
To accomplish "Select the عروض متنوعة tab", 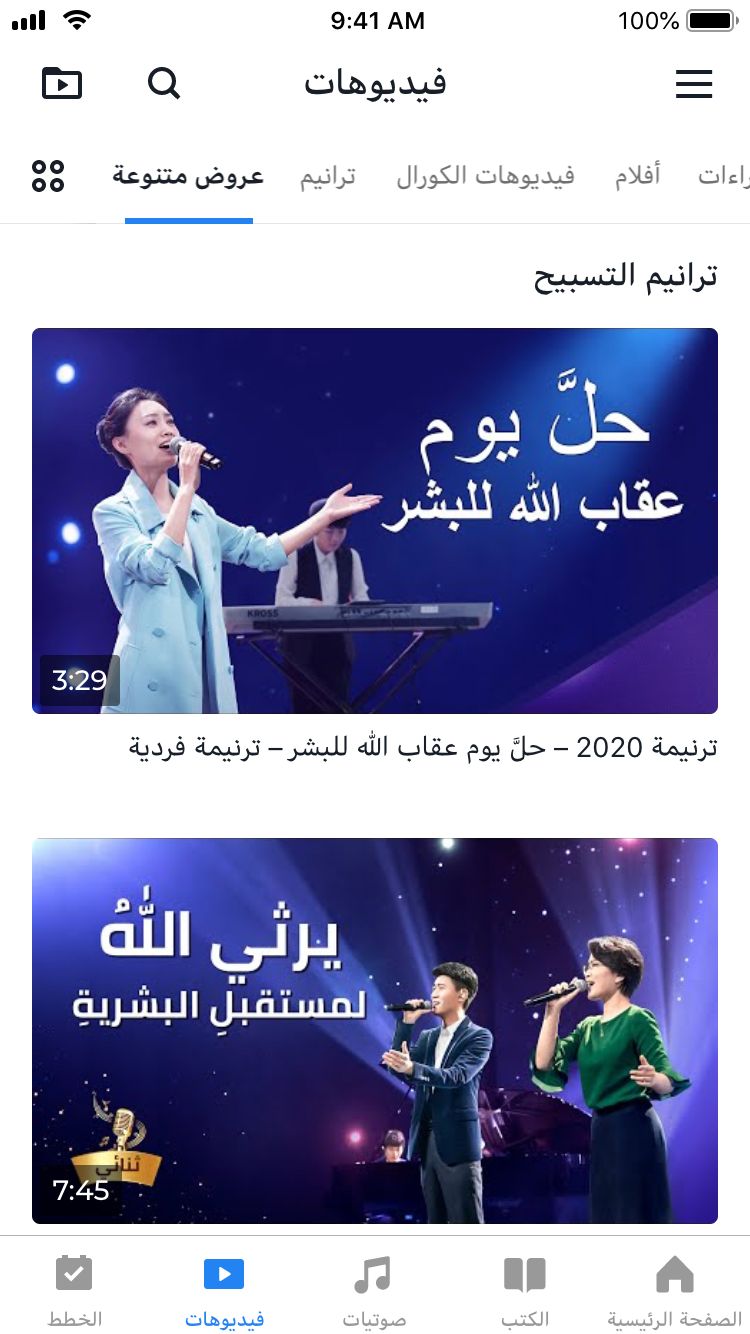I will (x=188, y=177).
